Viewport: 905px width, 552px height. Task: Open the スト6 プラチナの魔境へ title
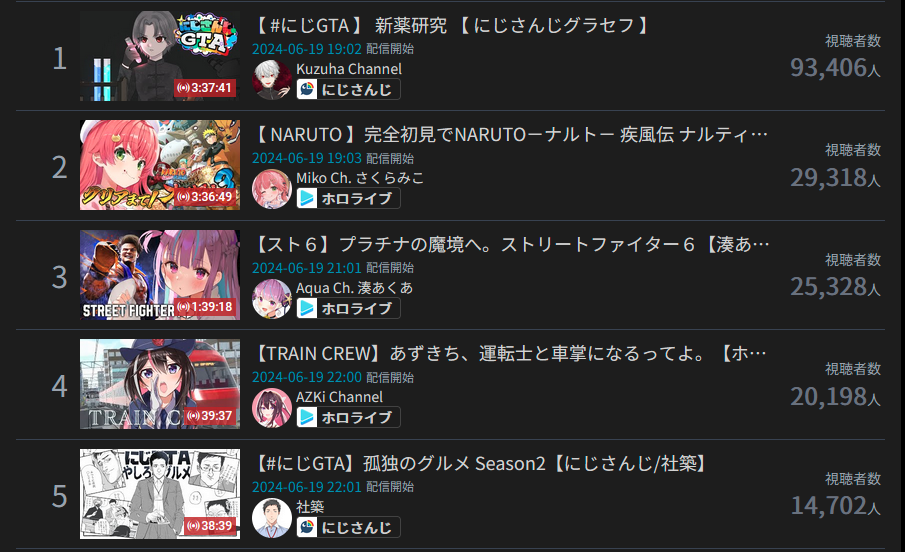(x=511, y=245)
